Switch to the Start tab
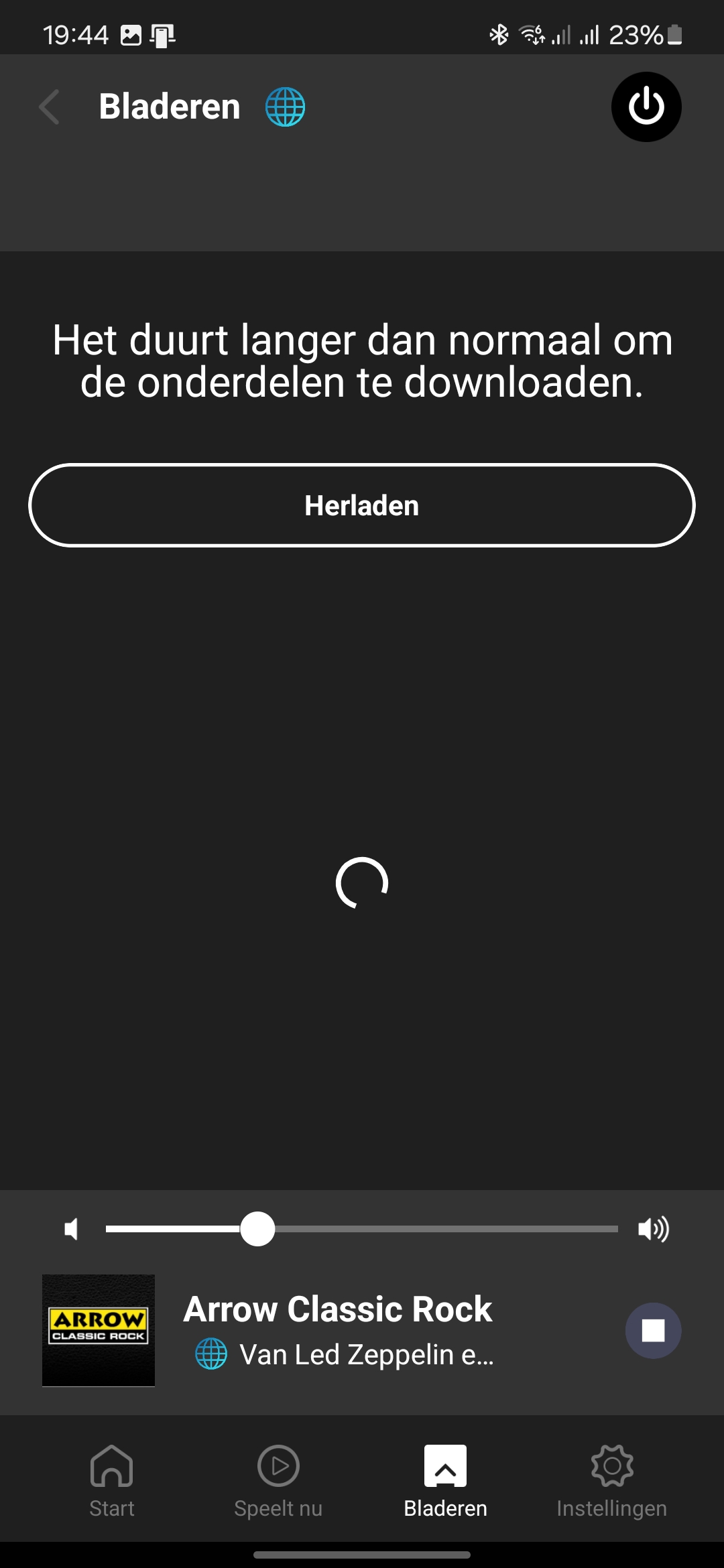The width and height of the screenshot is (724, 1568). coord(112,1481)
